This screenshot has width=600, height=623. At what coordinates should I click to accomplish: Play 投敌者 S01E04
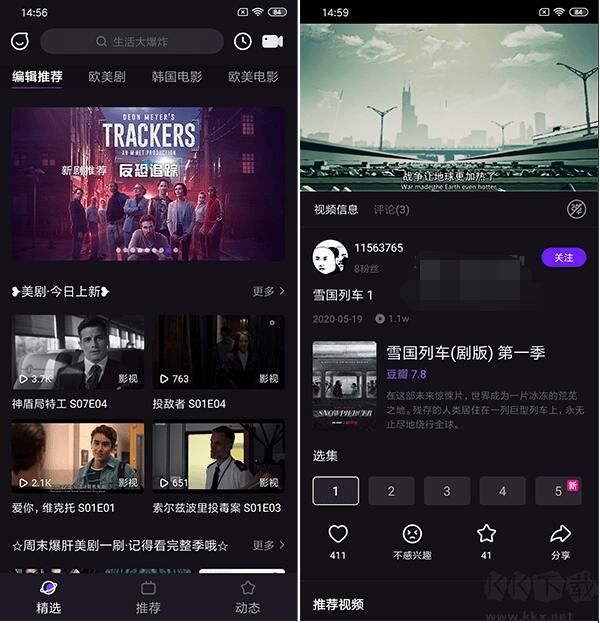coord(218,353)
